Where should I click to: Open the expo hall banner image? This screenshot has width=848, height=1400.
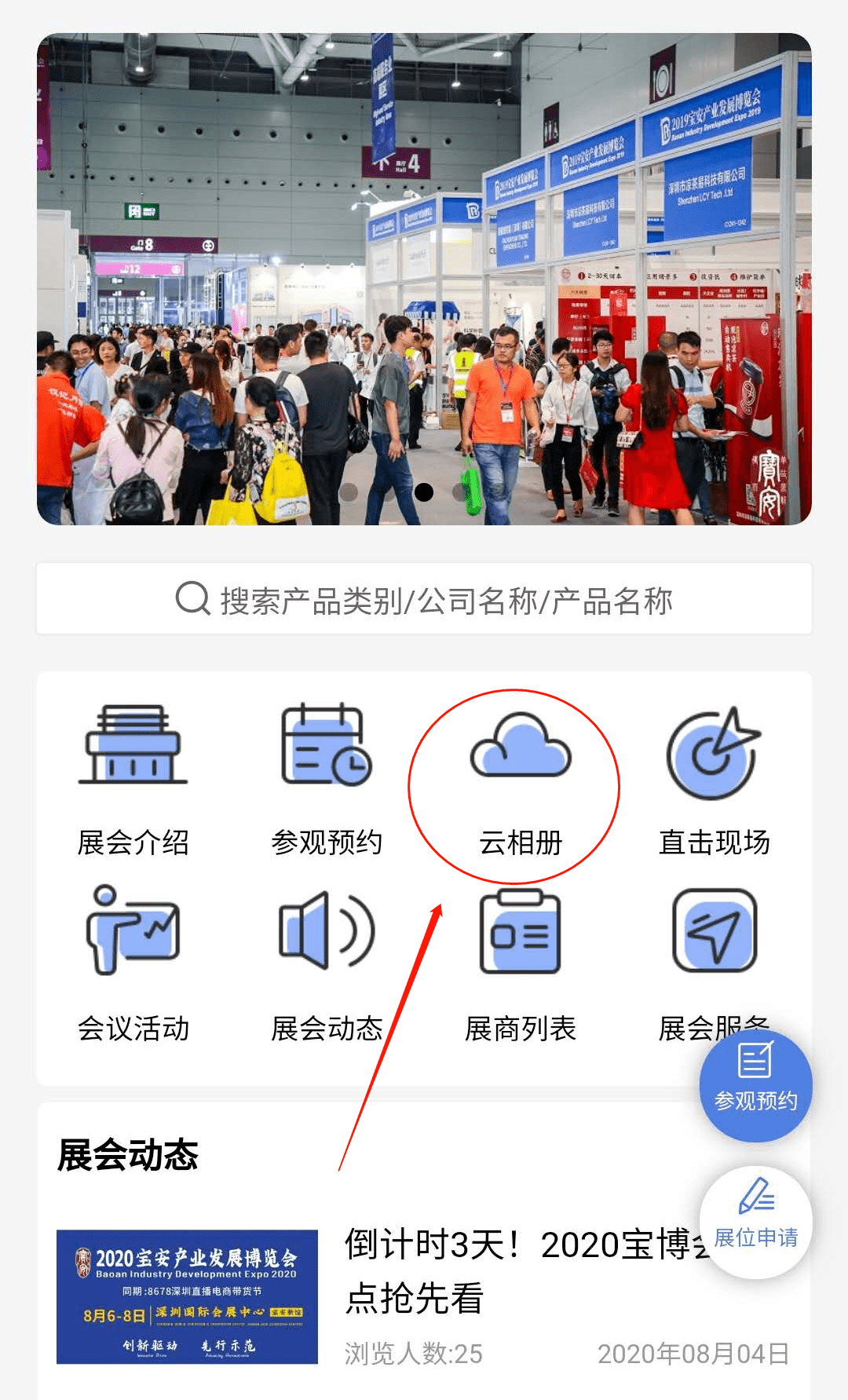[x=424, y=279]
